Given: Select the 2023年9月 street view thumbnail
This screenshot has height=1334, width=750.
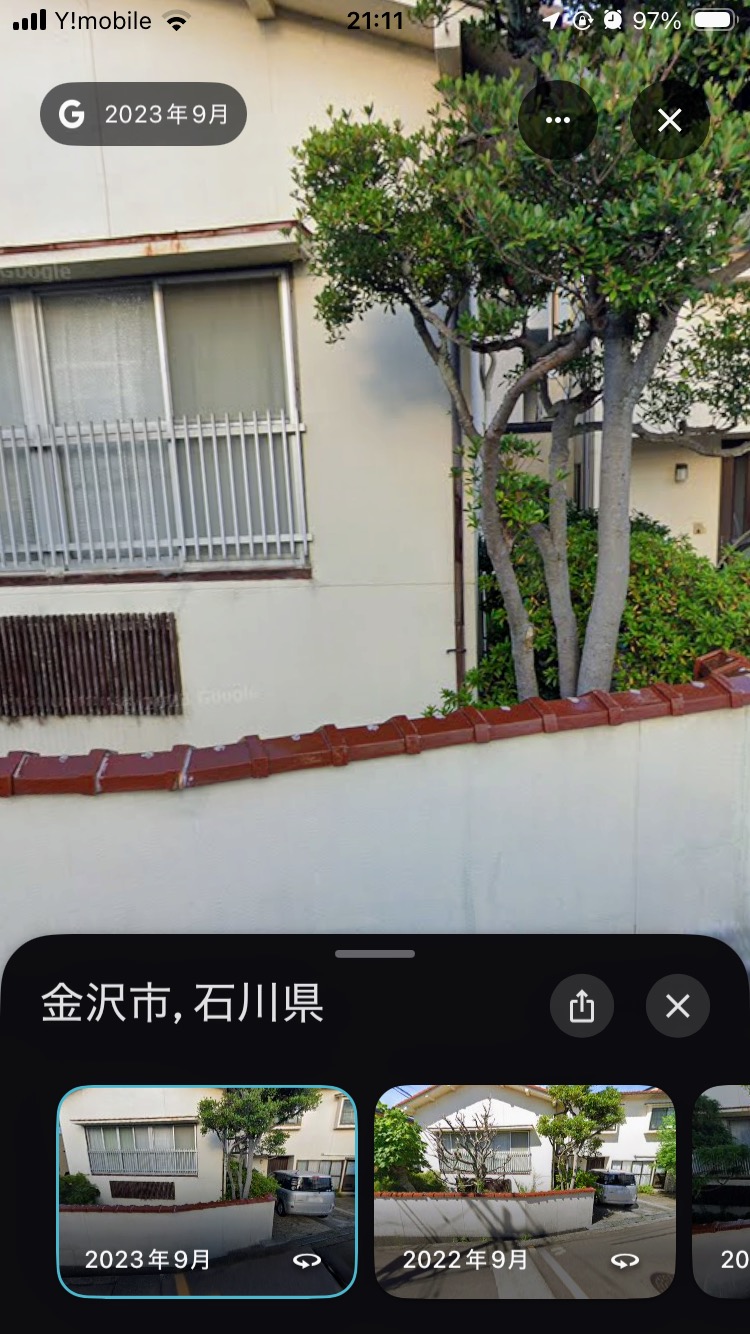Looking at the screenshot, I should point(207,1191).
